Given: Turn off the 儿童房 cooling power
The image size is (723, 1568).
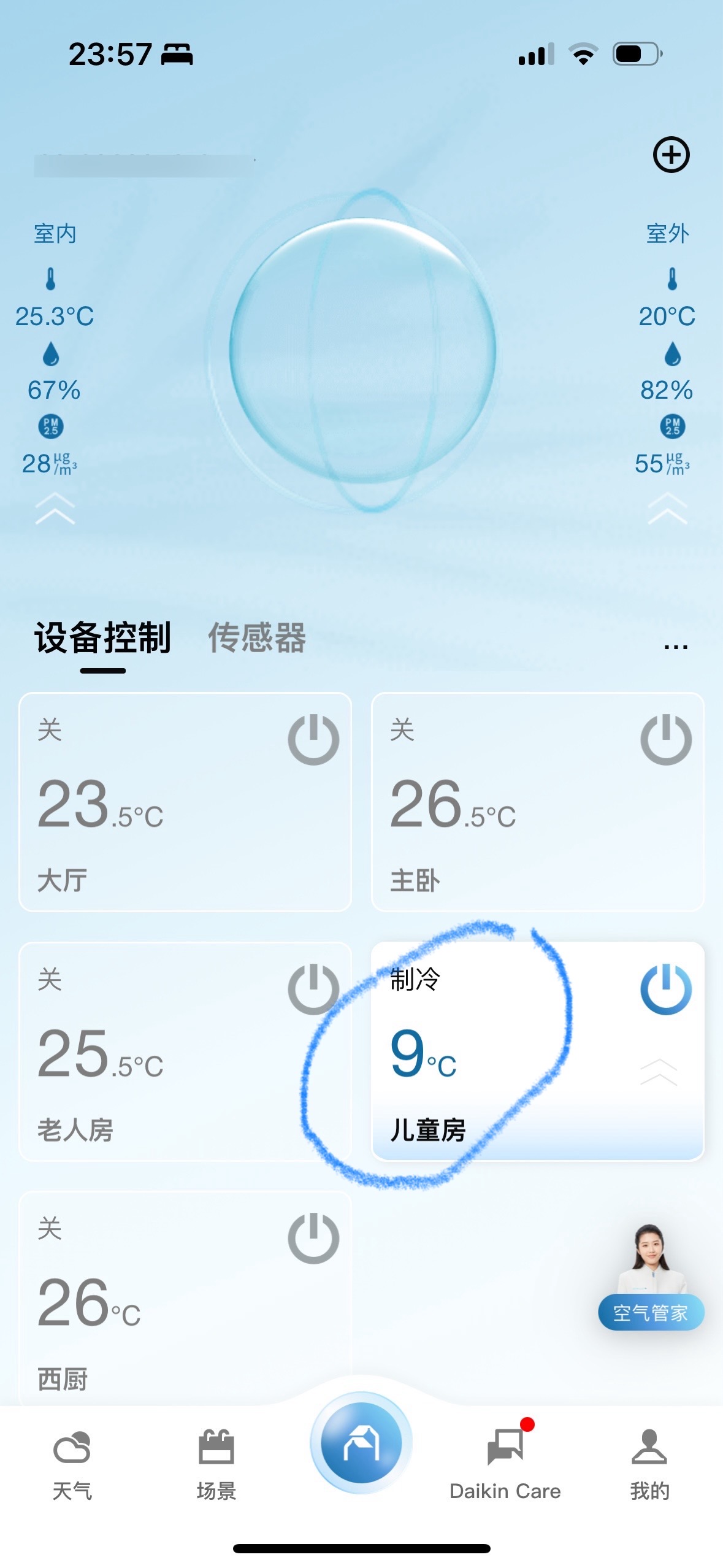Looking at the screenshot, I should (x=666, y=989).
